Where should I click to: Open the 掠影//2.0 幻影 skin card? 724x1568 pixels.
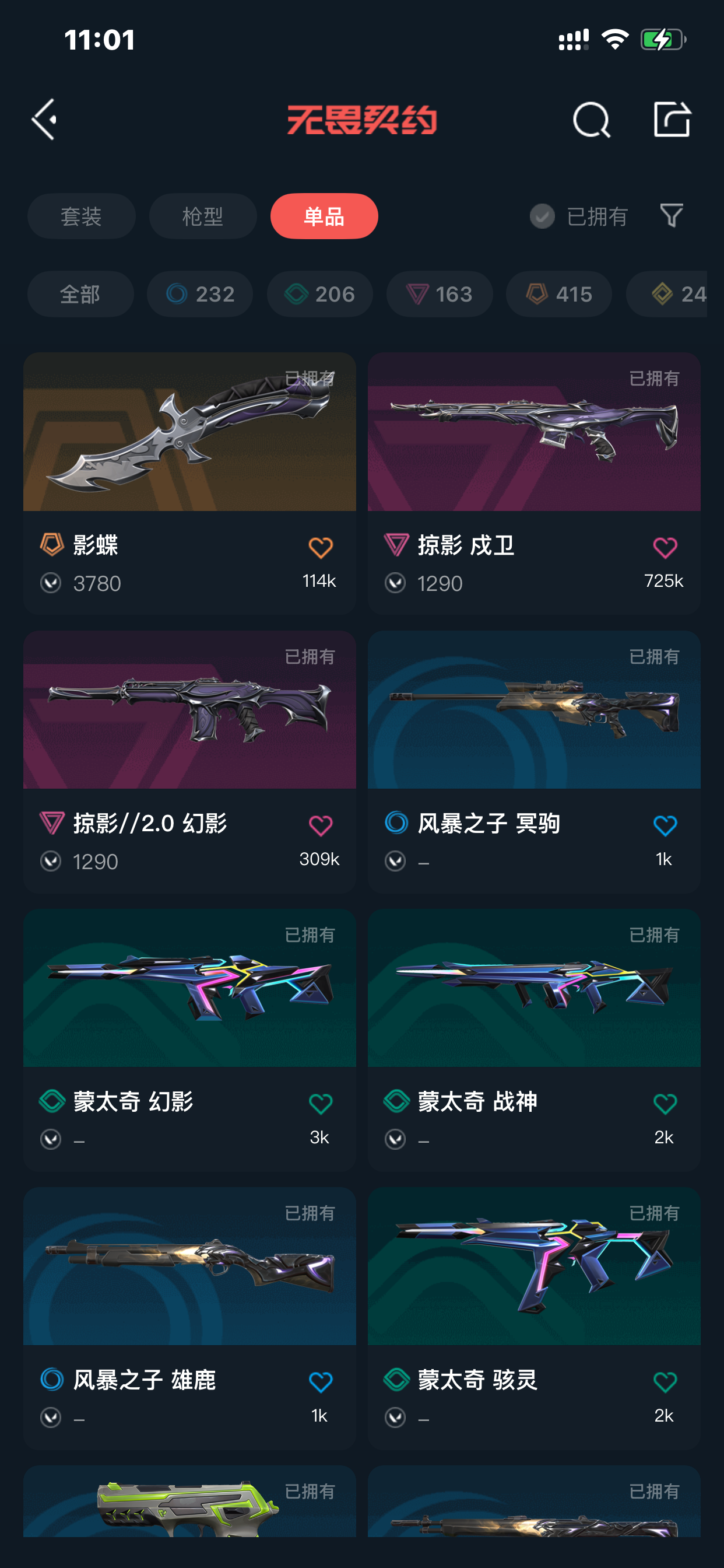point(189,761)
